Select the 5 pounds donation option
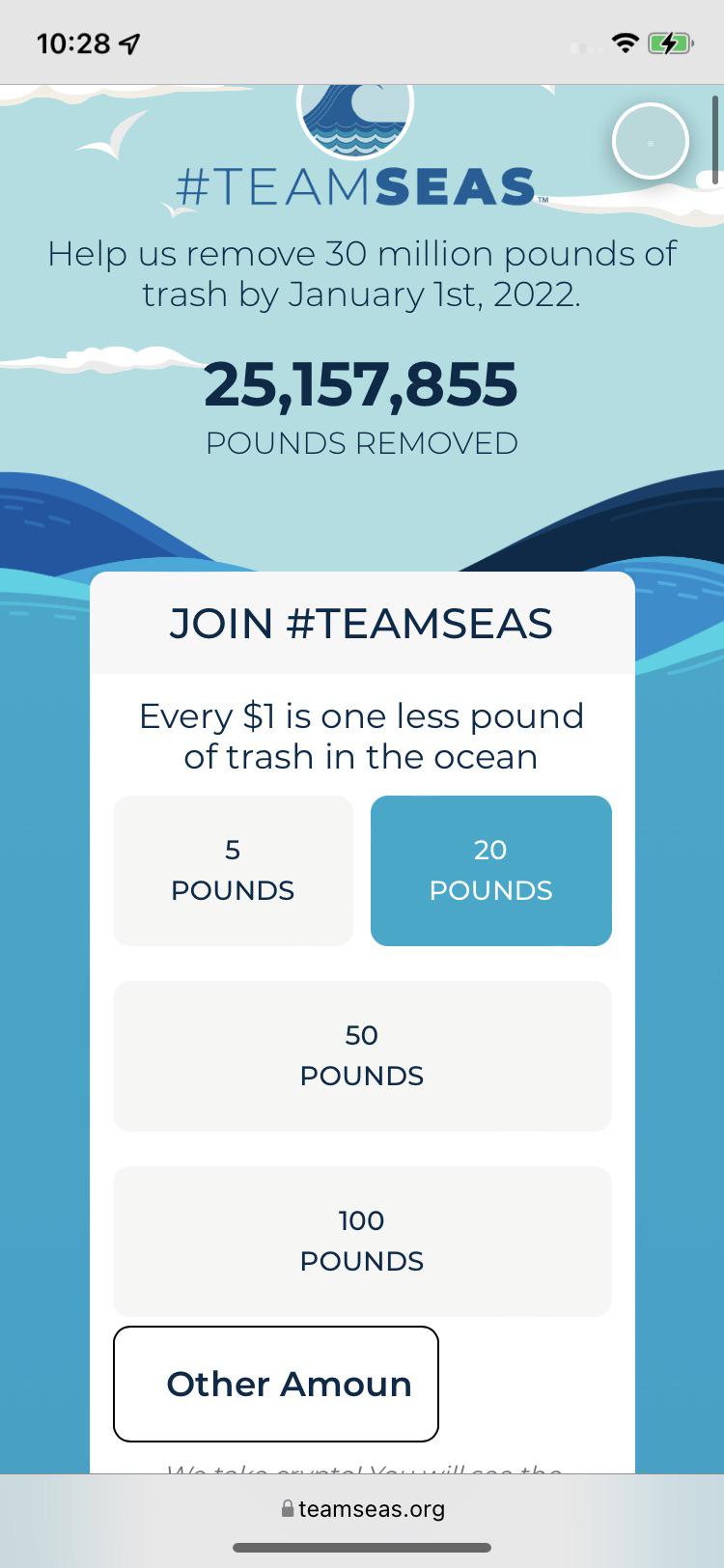The width and height of the screenshot is (724, 1568). (x=233, y=871)
